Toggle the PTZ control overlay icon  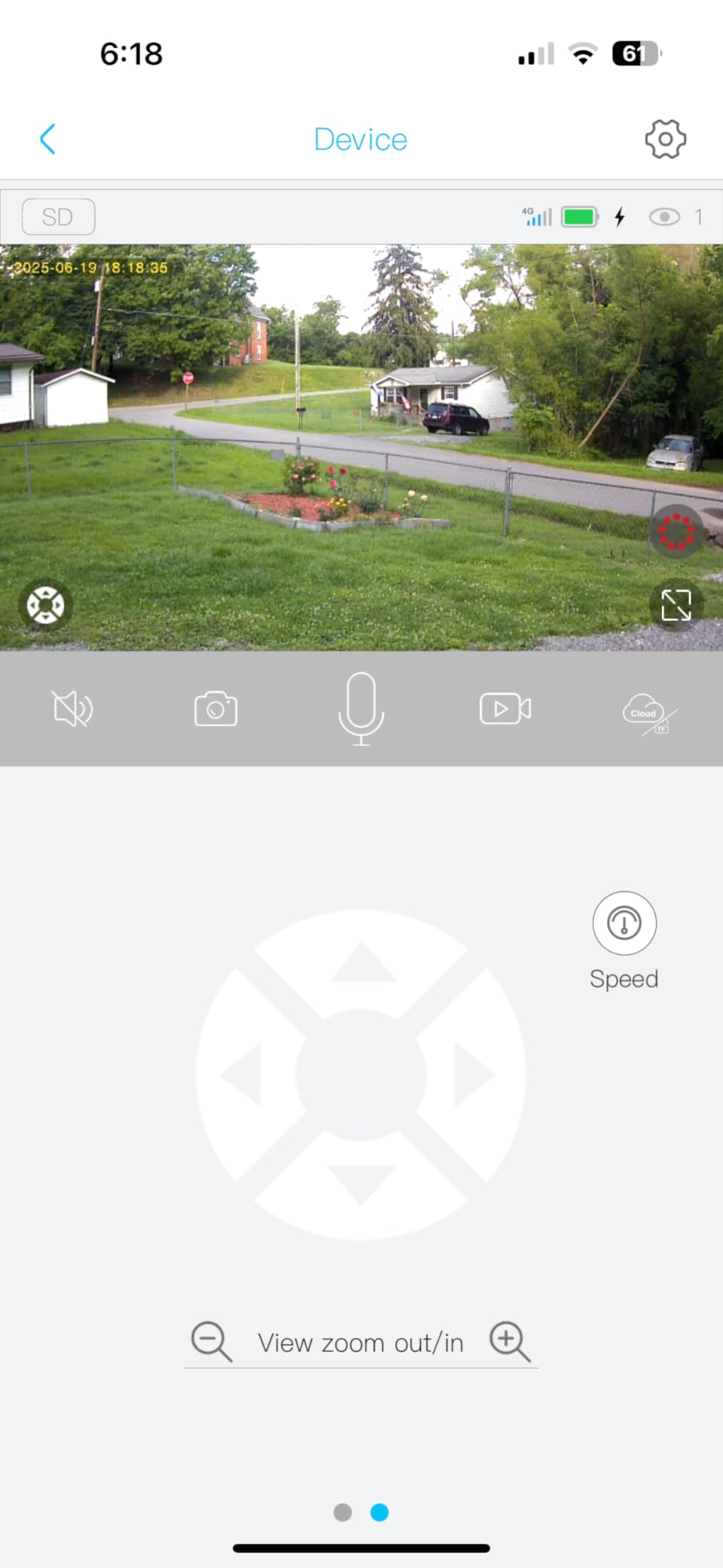45,605
